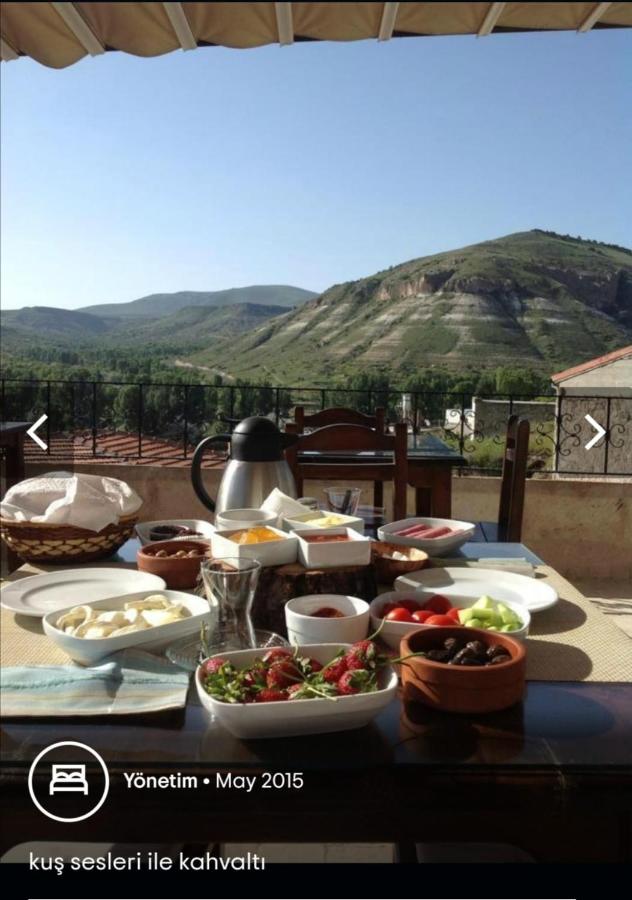Go to the previous photo

click(x=37, y=432)
